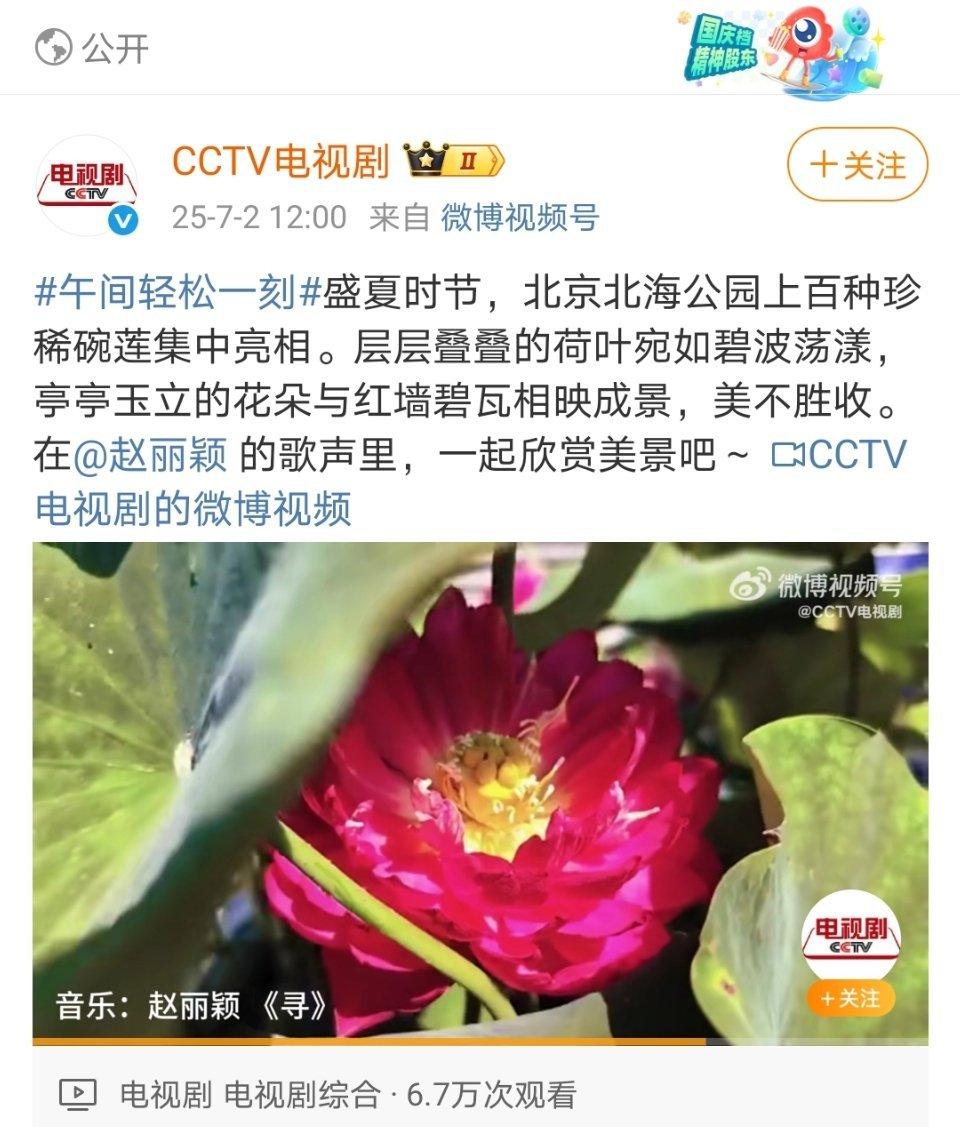Open the CCTV电视剧的微博视频 link
Viewport: 960px width, 1127px height.
(x=193, y=508)
